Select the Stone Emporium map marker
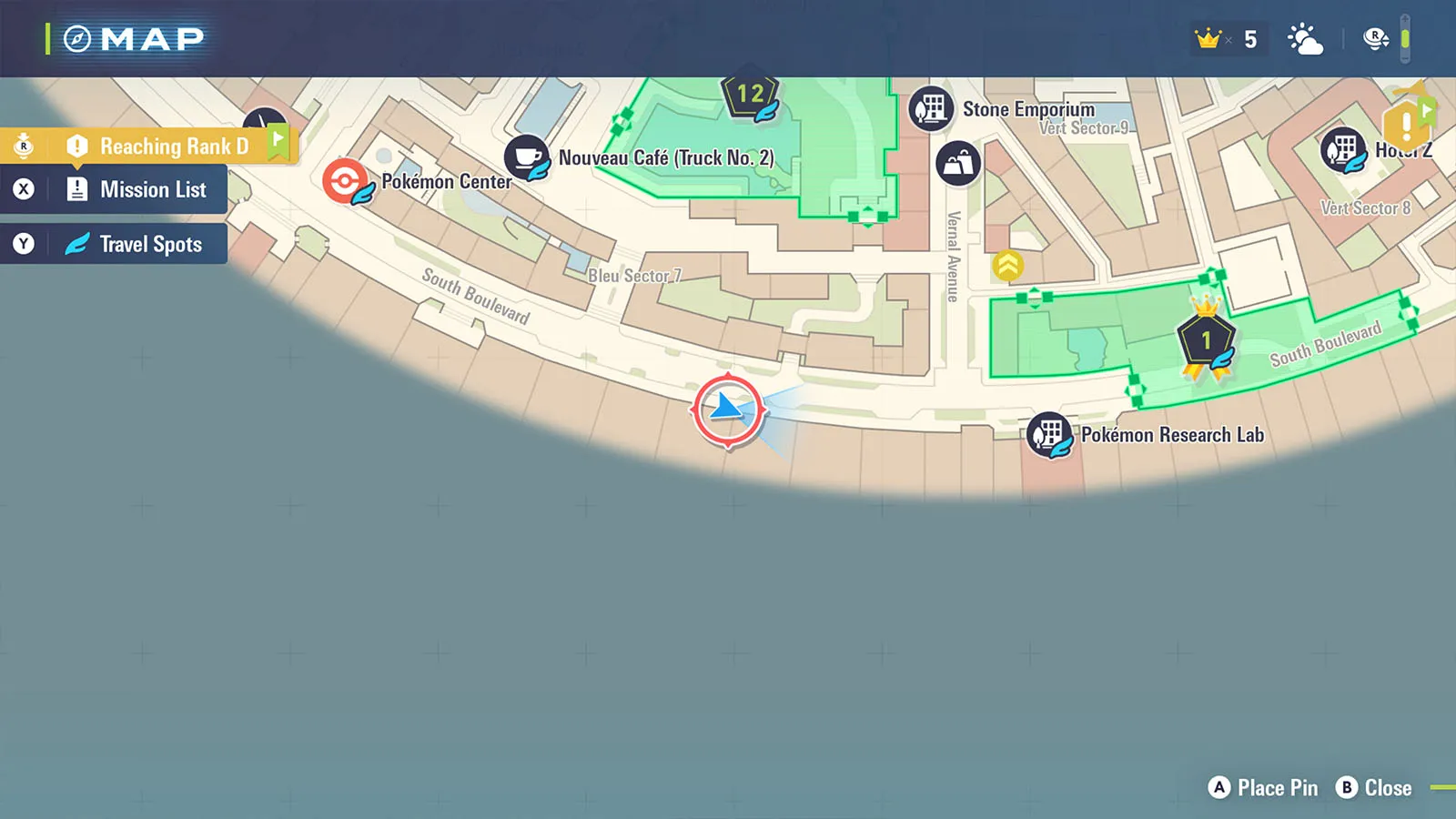 pyautogui.click(x=930, y=109)
